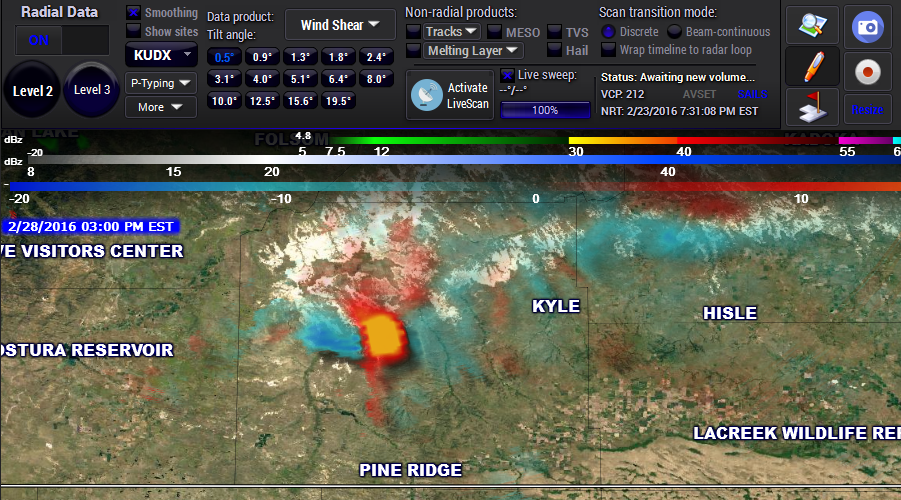The height and width of the screenshot is (500, 901).
Task: Uncheck the Smoothing checkbox
Action: 133,13
